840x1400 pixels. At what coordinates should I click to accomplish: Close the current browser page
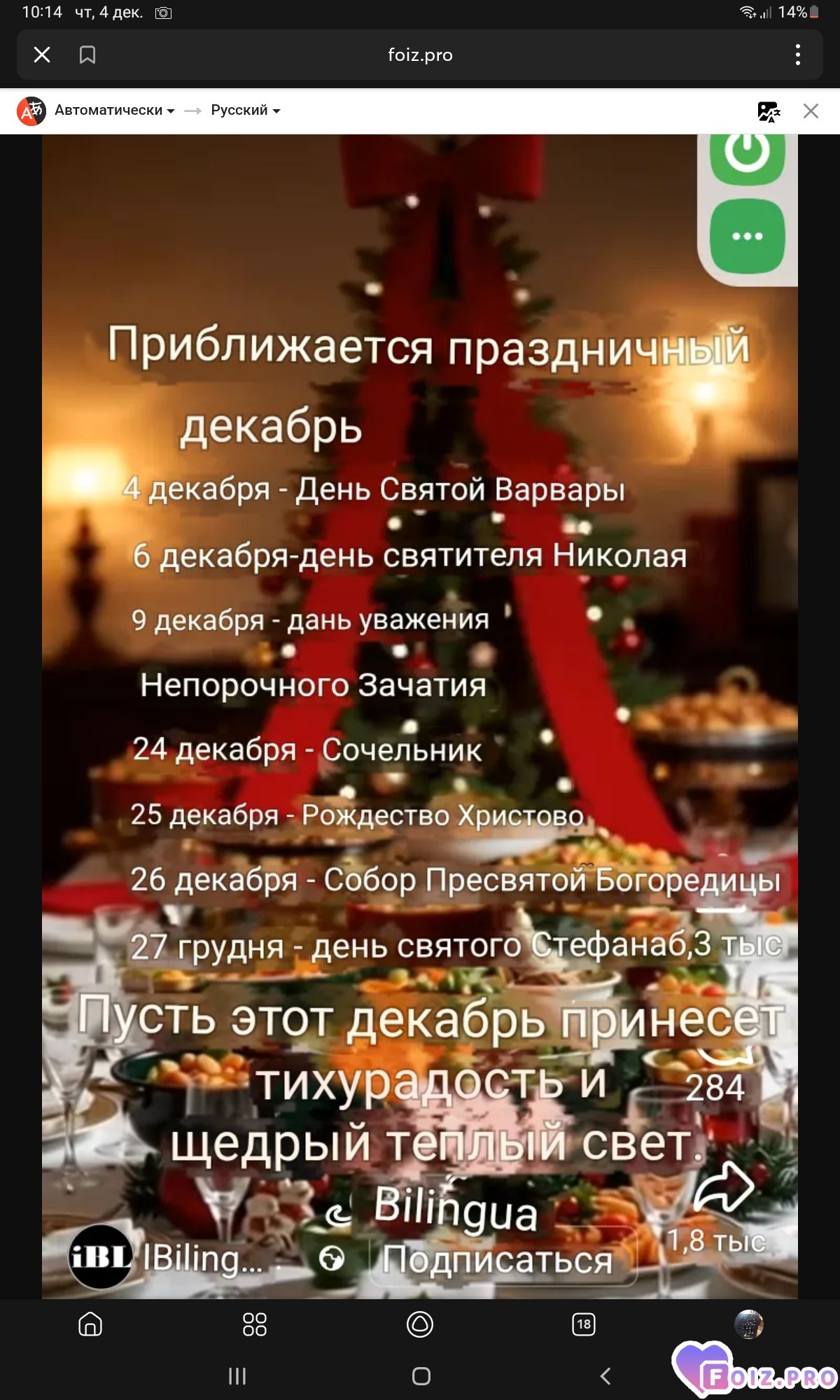tap(42, 55)
